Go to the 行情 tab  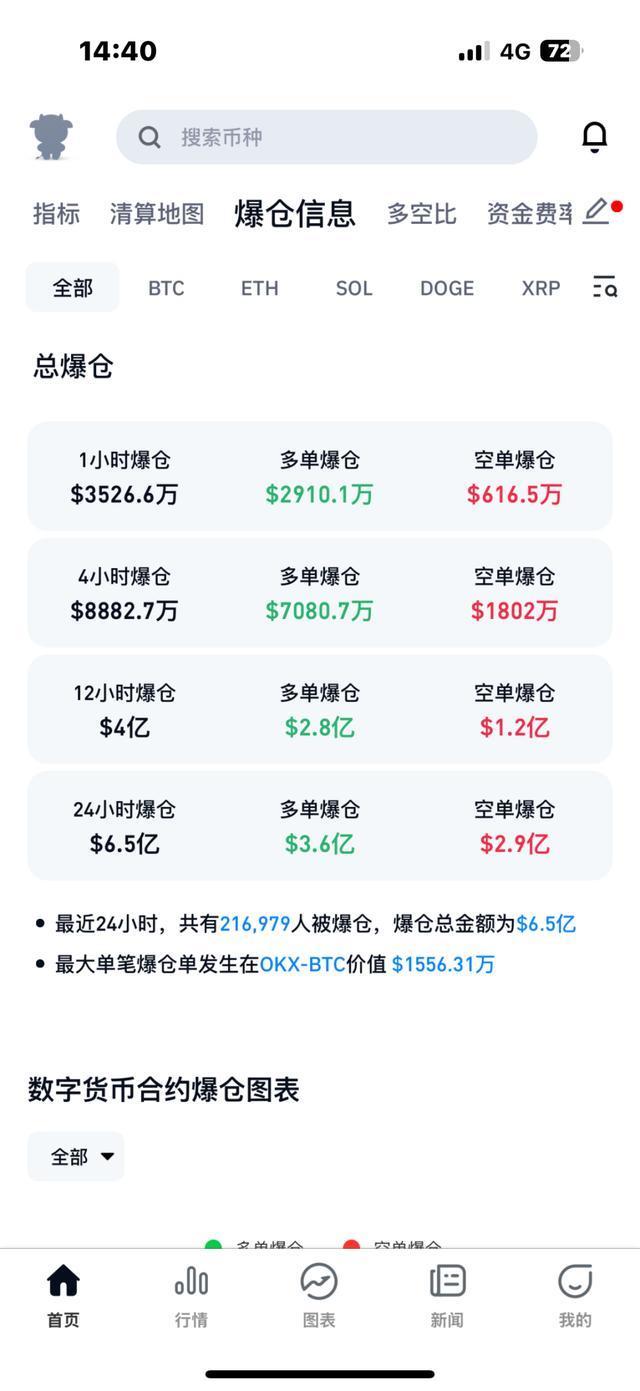(x=191, y=1295)
